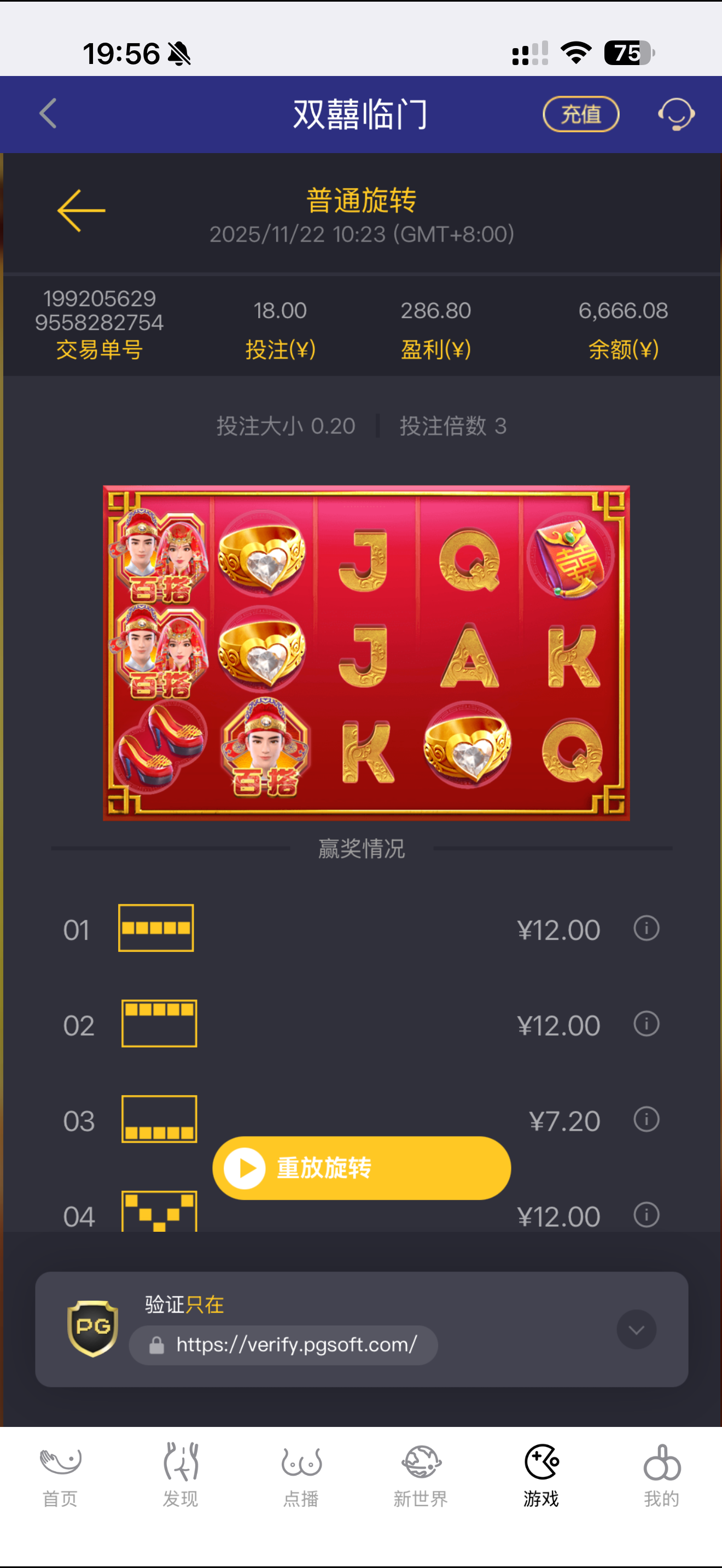Image resolution: width=722 pixels, height=1568 pixels.
Task: Open customer service headset icon
Action: coord(676,114)
